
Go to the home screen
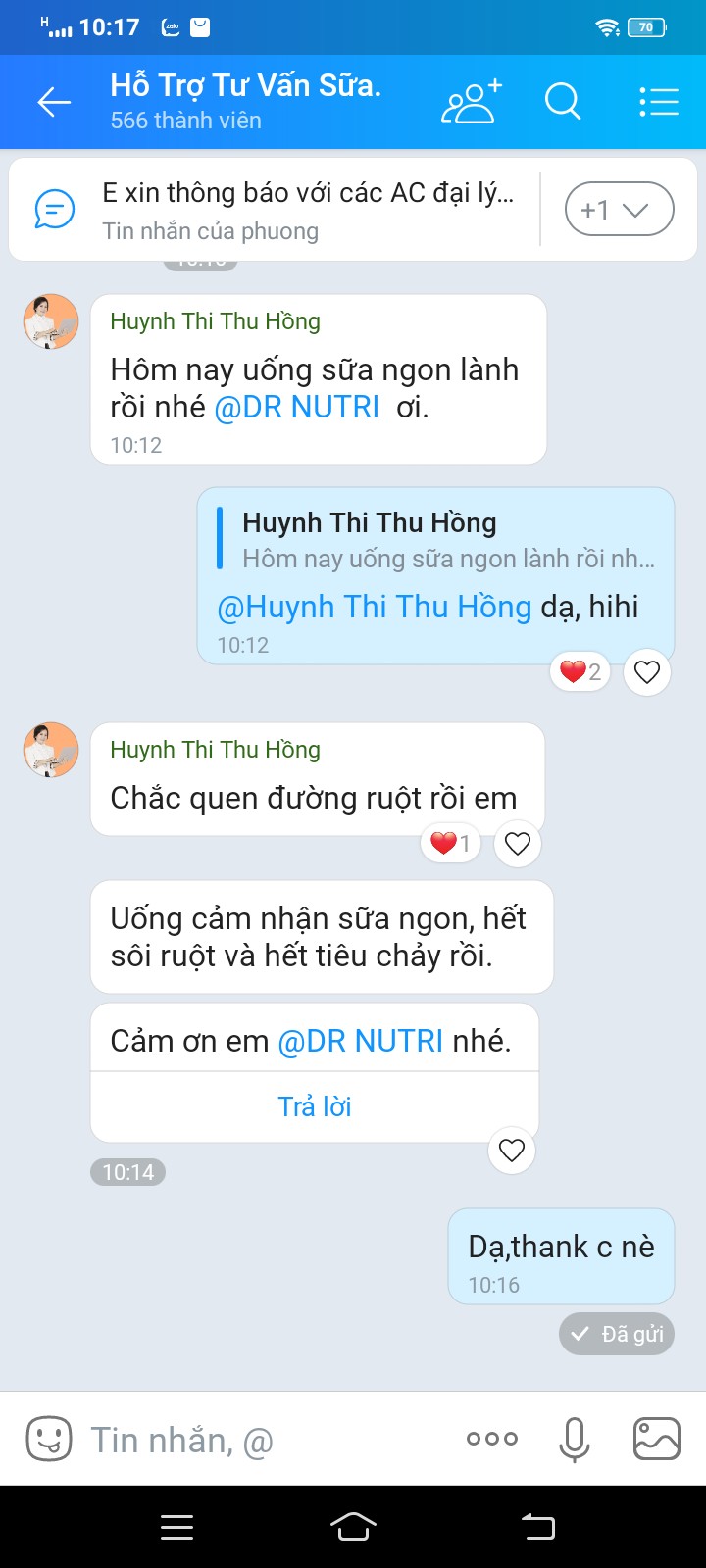tap(353, 1526)
